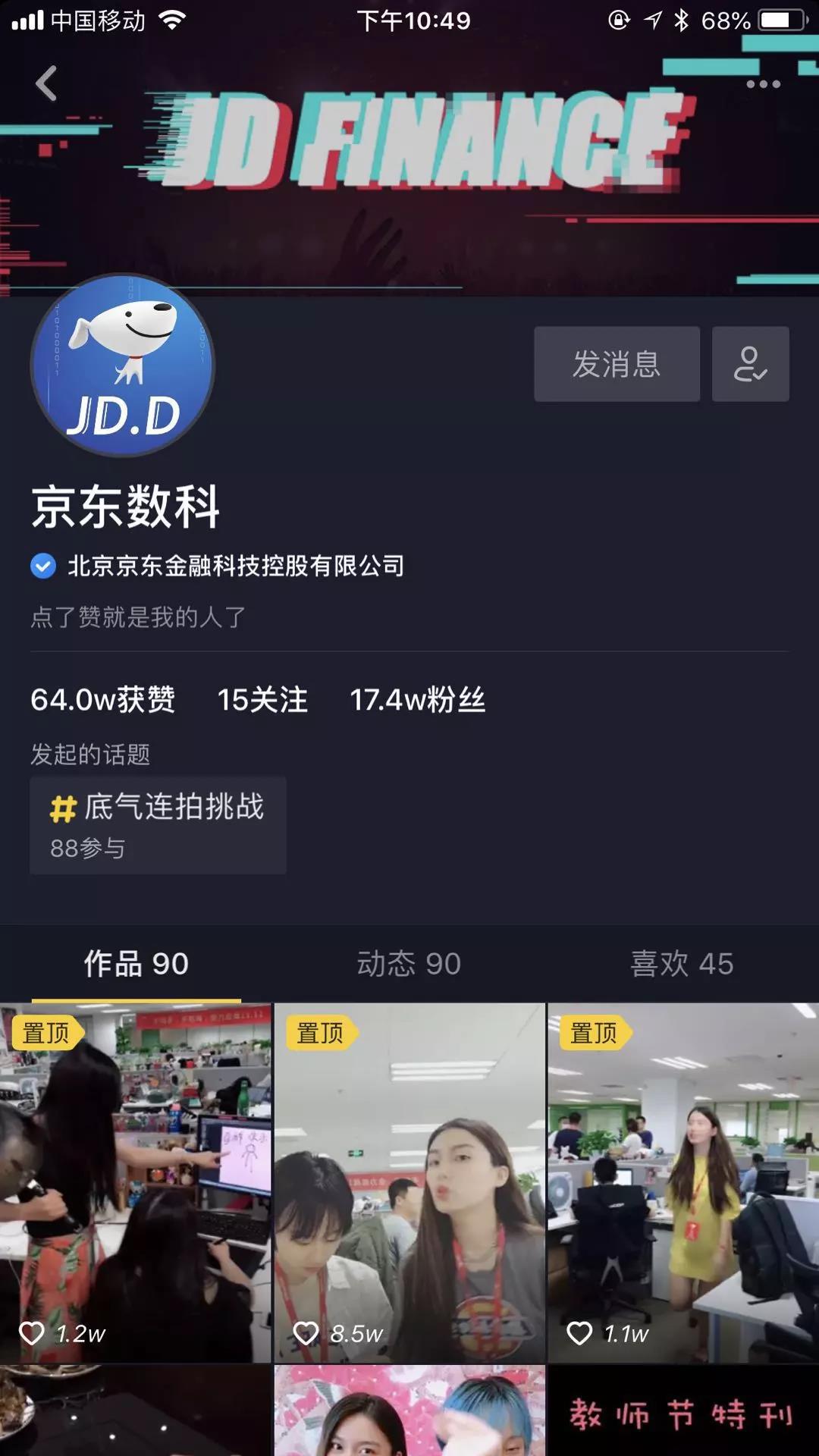
Task: Tap the 发消息 message button
Action: point(617,364)
